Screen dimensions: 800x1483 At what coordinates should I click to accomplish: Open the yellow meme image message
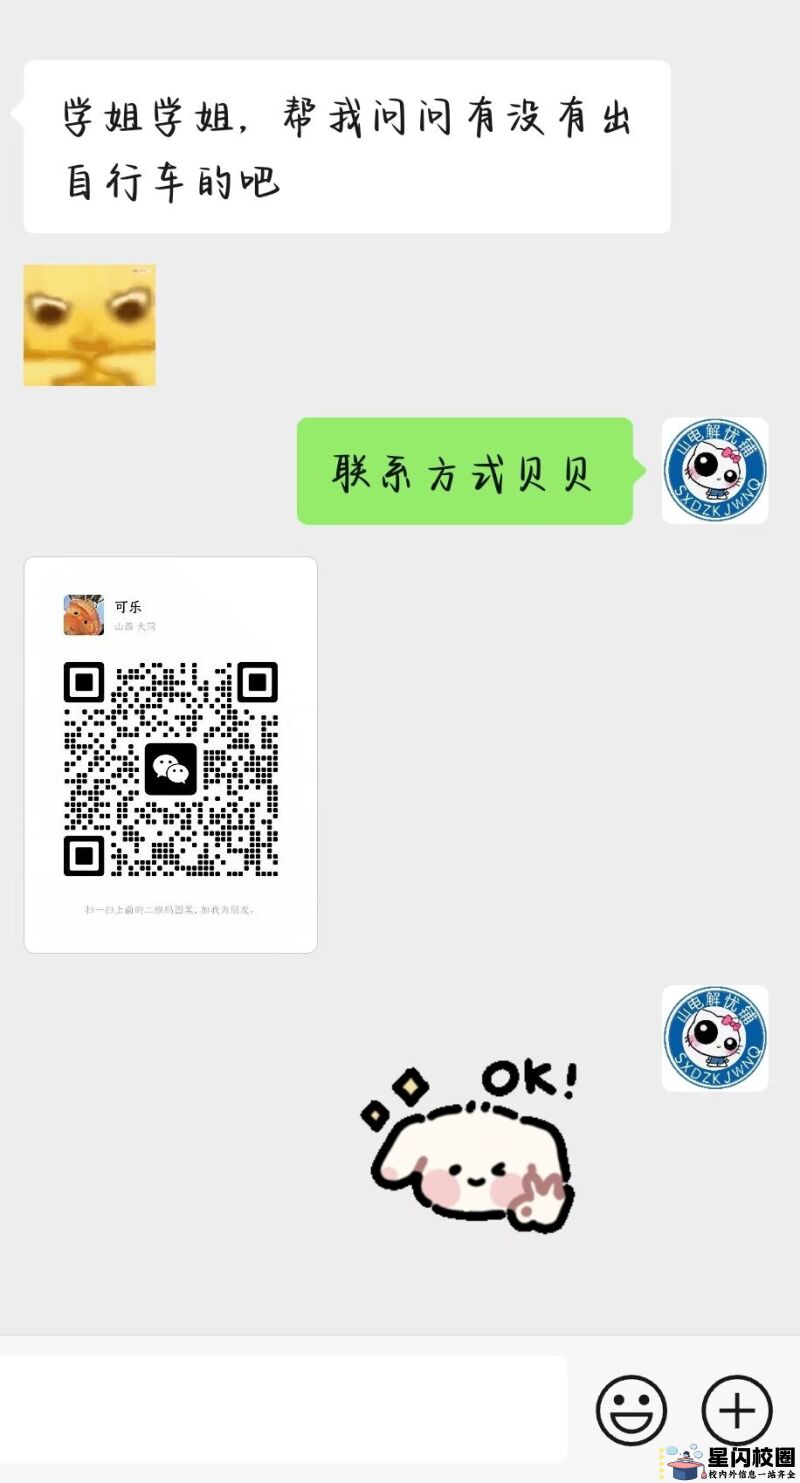point(89,325)
